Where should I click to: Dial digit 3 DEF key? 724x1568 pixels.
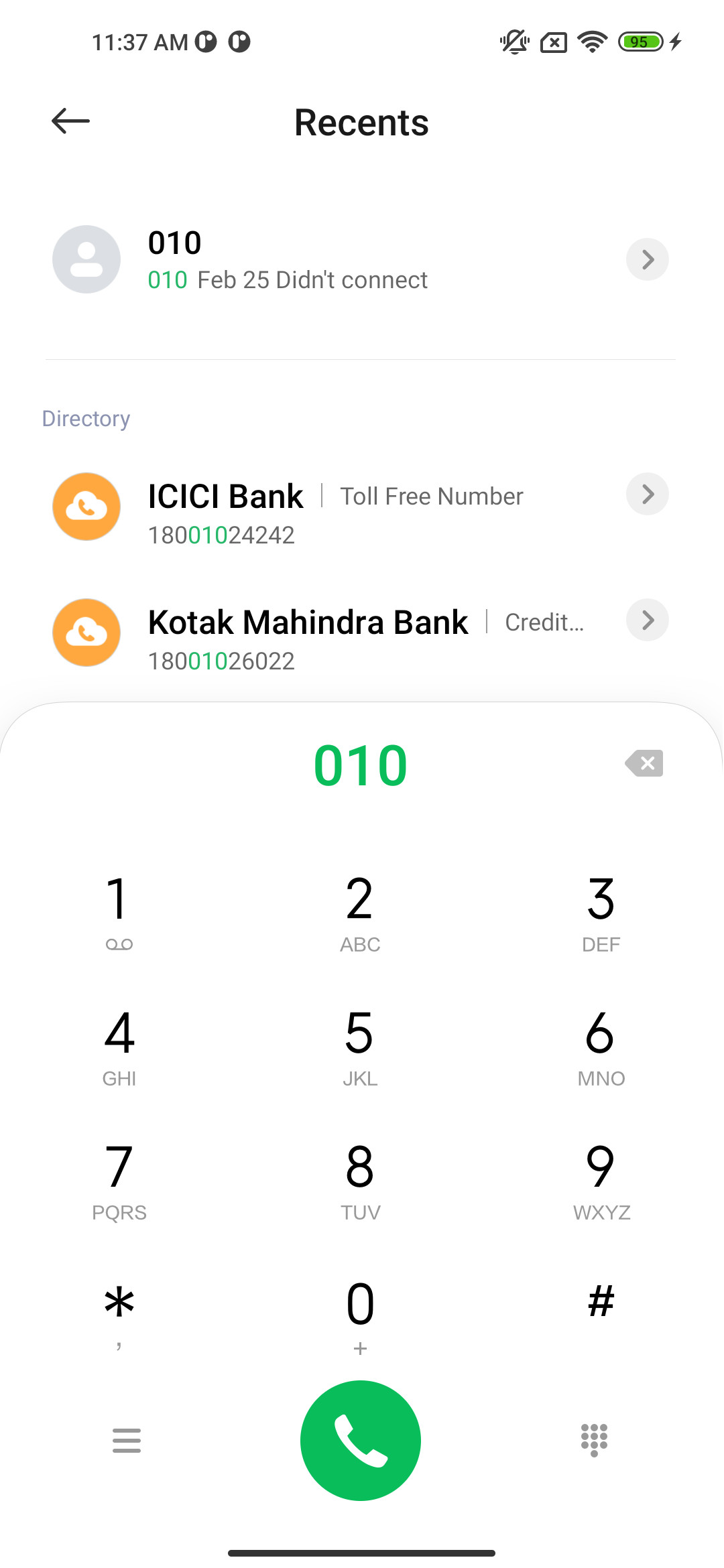point(601,913)
